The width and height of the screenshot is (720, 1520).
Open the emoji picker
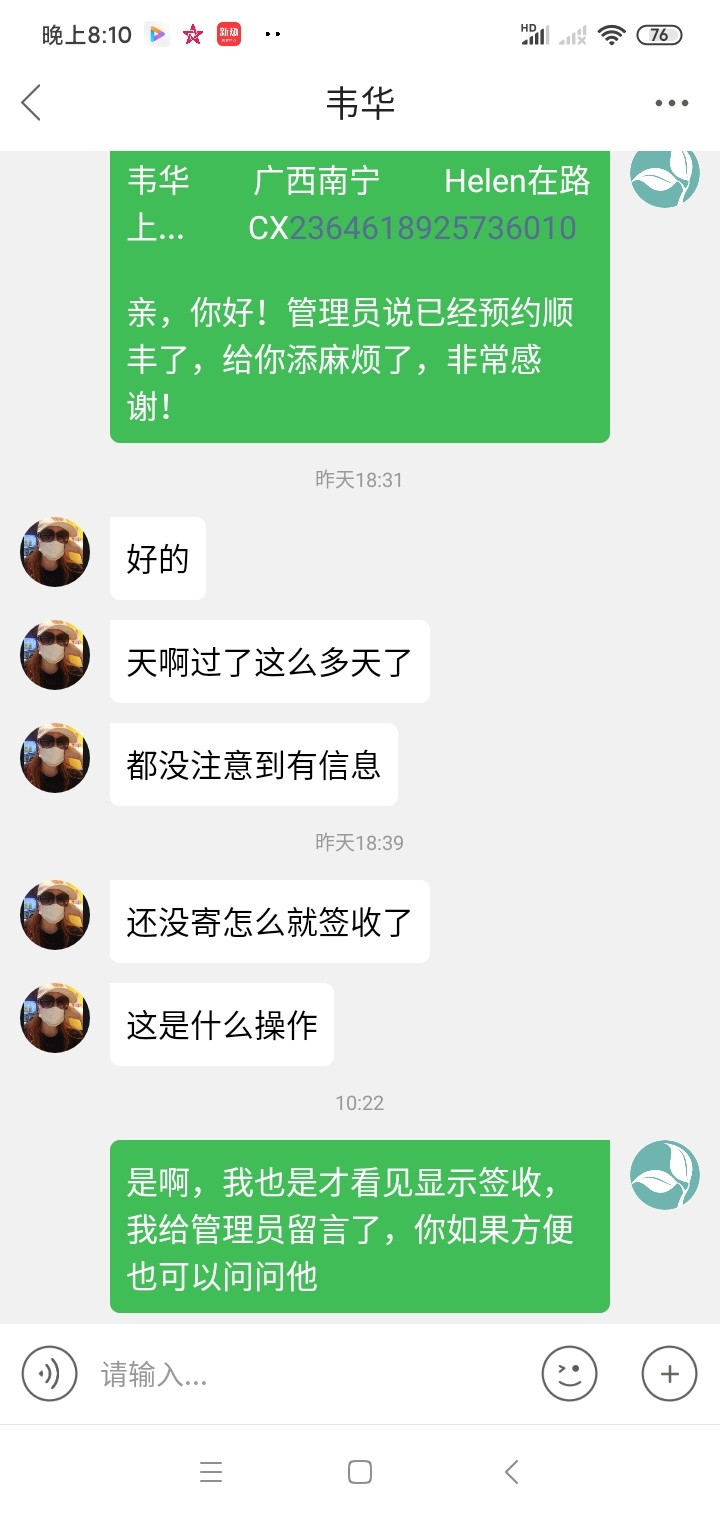click(x=569, y=1374)
